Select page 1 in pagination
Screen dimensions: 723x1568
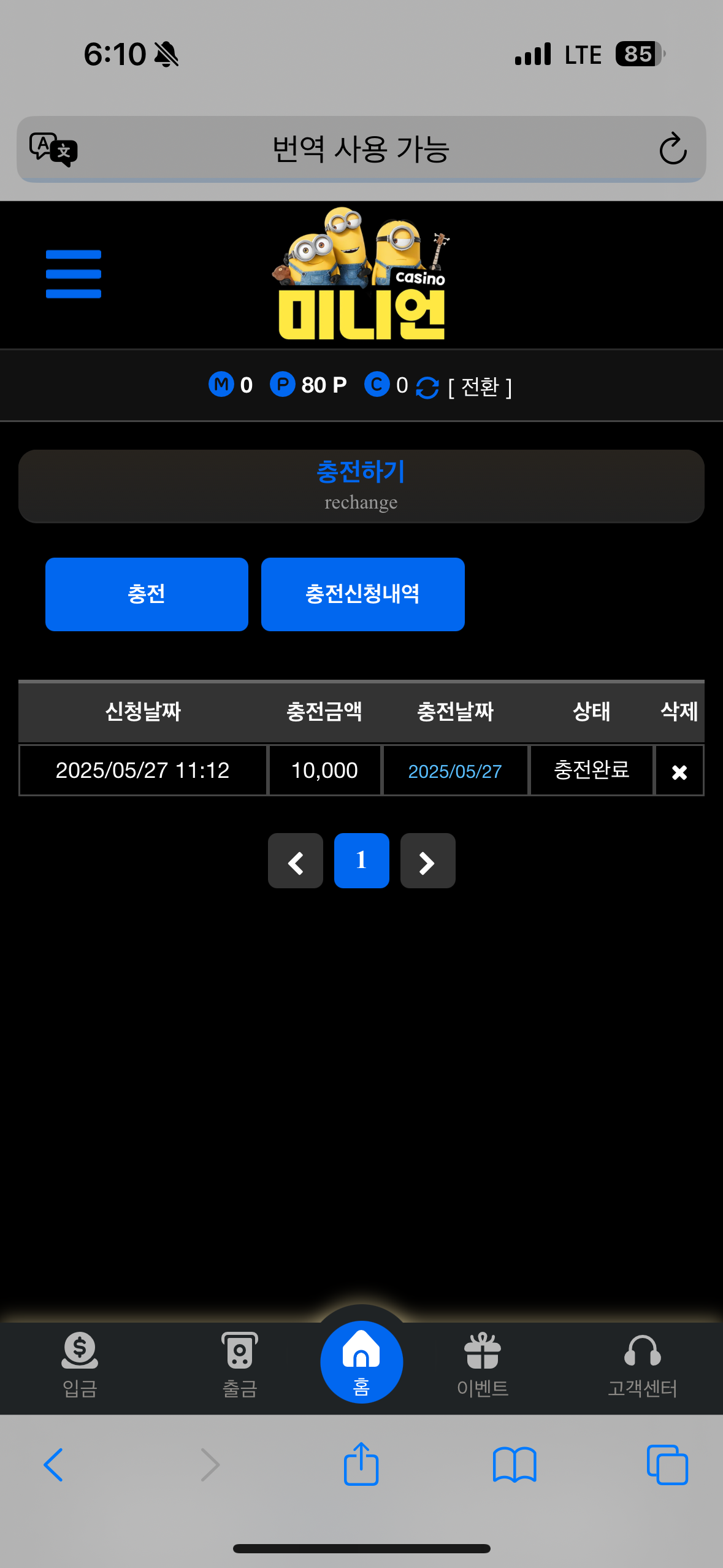click(361, 861)
